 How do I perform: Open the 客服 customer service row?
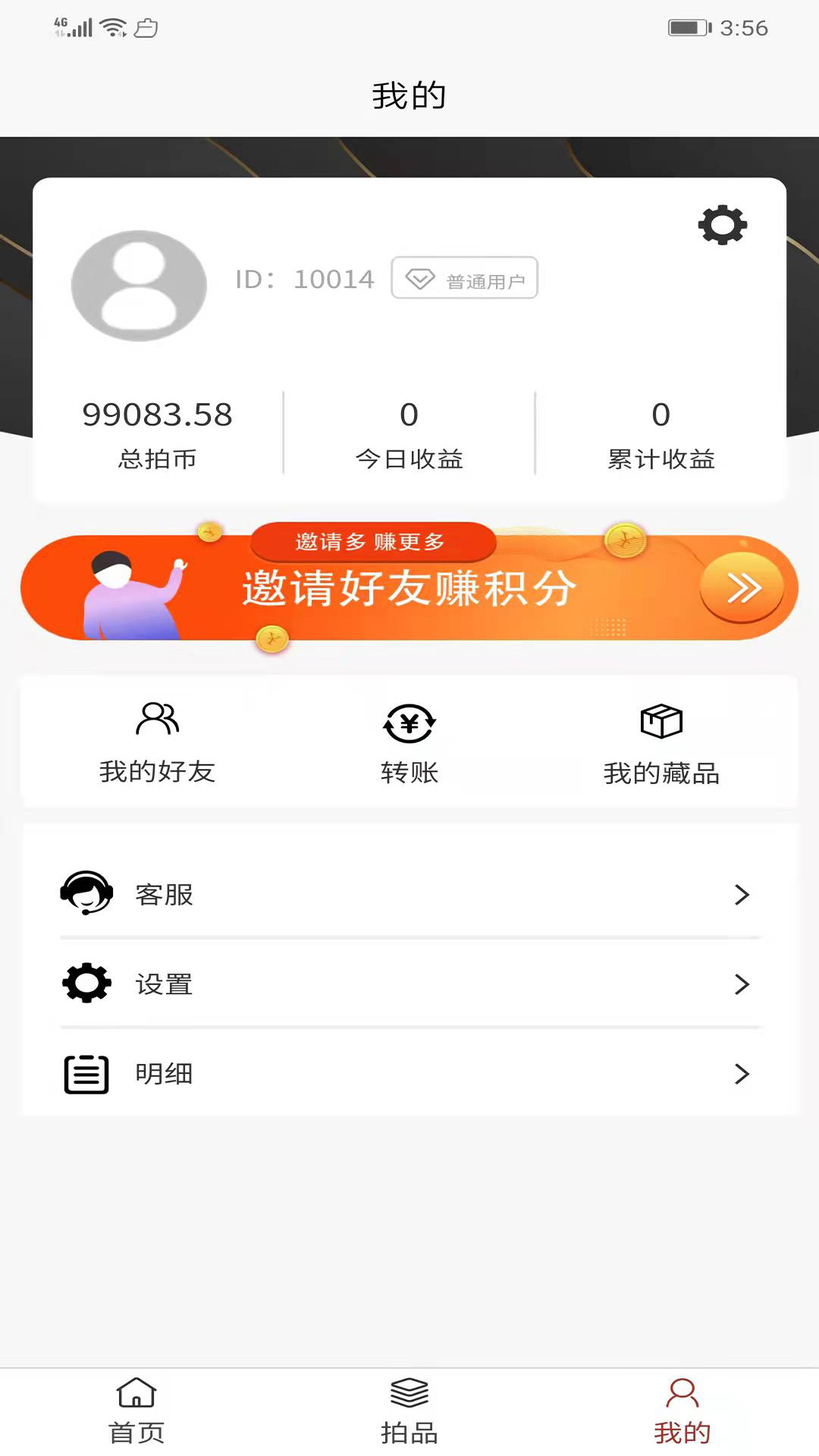(x=409, y=894)
